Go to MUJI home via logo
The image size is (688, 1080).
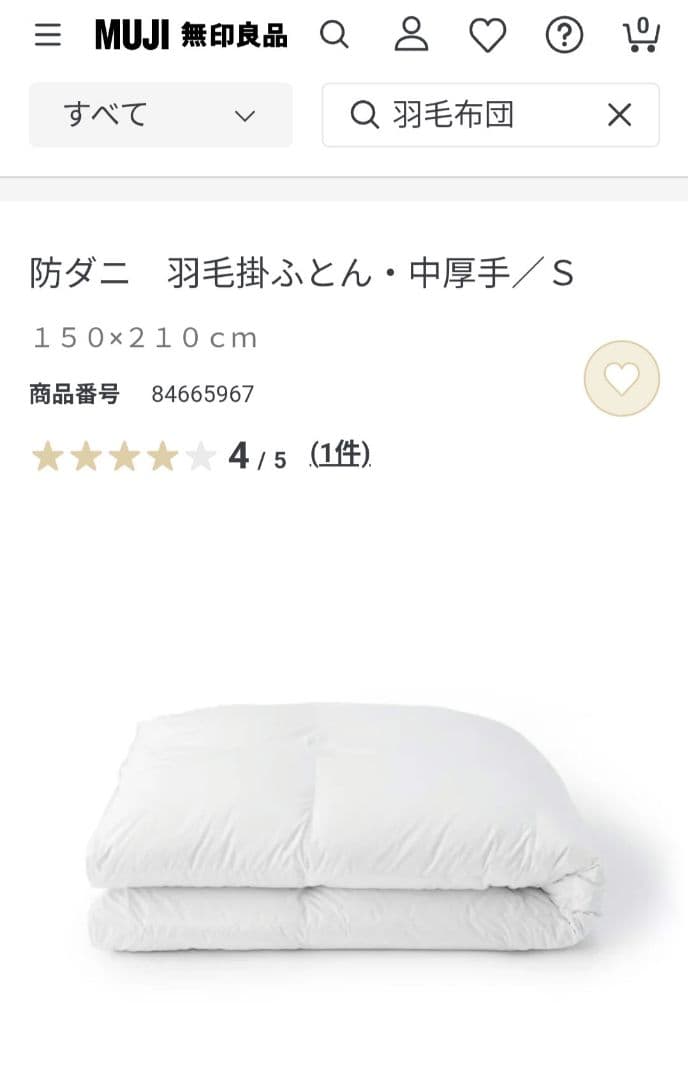pyautogui.click(x=191, y=36)
